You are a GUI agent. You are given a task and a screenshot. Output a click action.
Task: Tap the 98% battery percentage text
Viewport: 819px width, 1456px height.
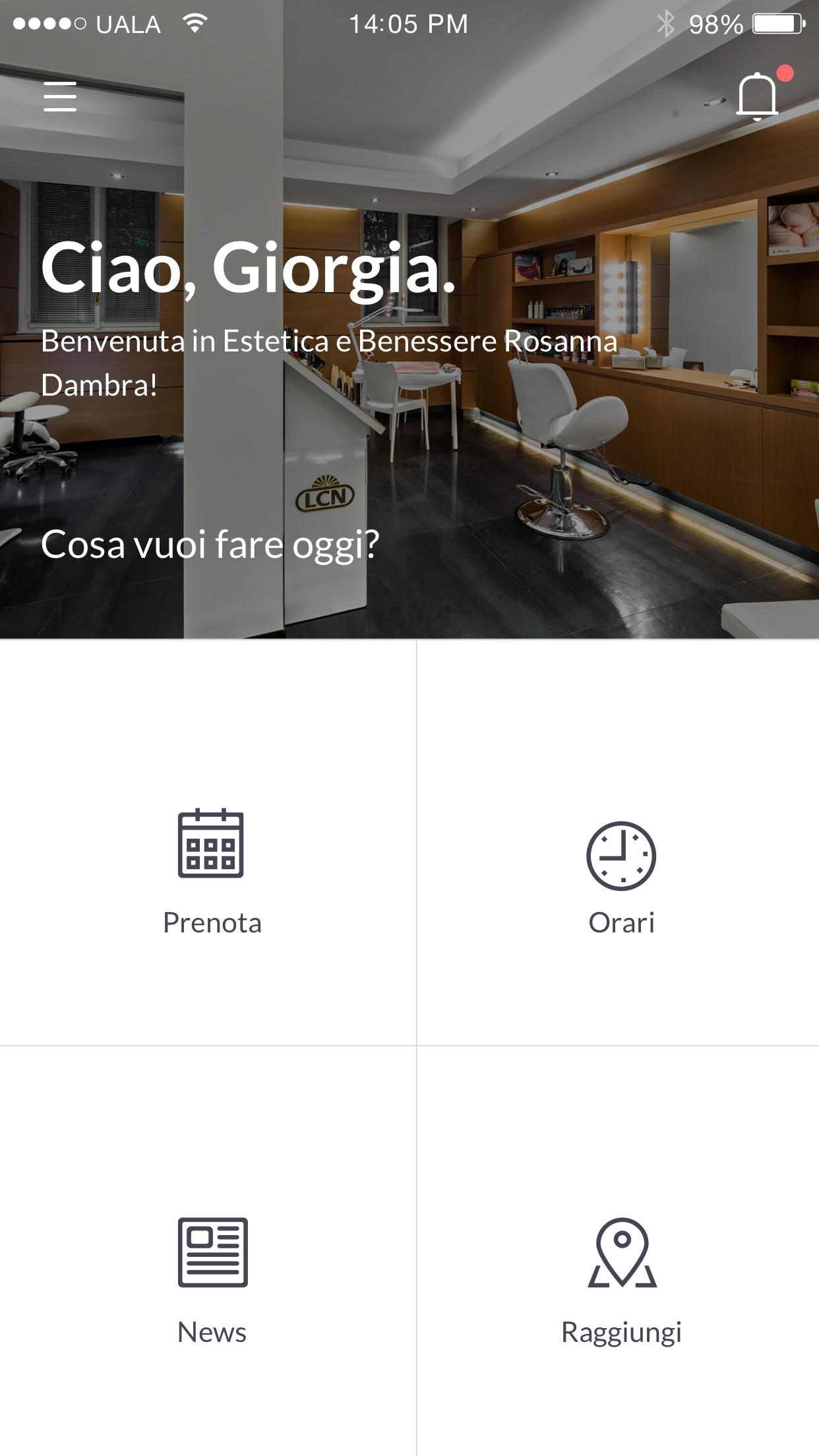[715, 23]
